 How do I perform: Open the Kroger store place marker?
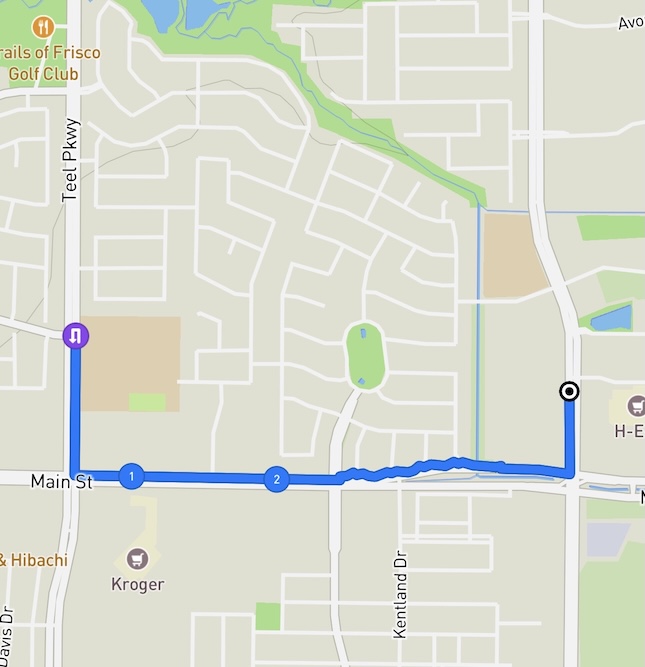point(136,557)
